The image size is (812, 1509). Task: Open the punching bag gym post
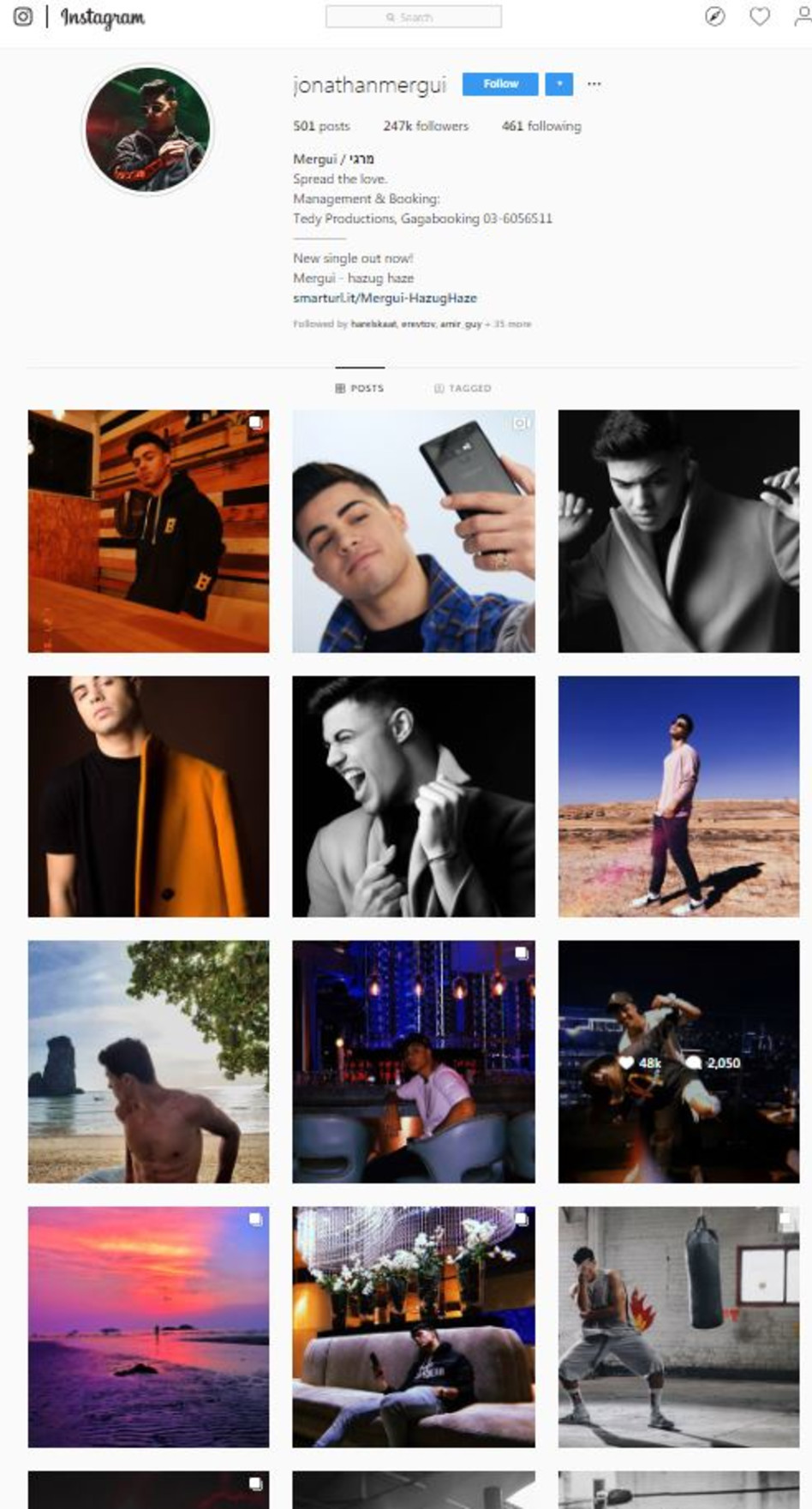678,1326
